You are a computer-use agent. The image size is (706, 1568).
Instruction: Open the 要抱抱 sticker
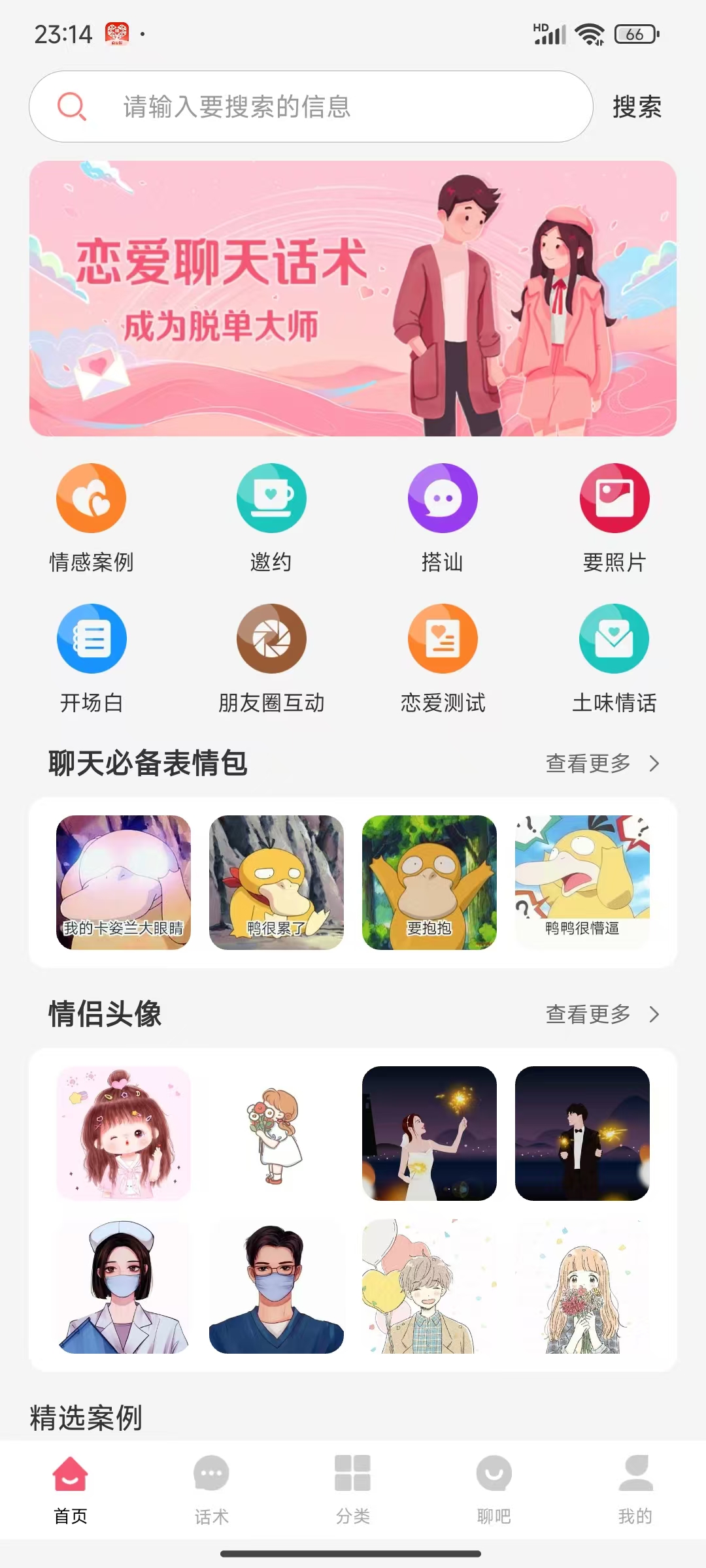(x=429, y=882)
